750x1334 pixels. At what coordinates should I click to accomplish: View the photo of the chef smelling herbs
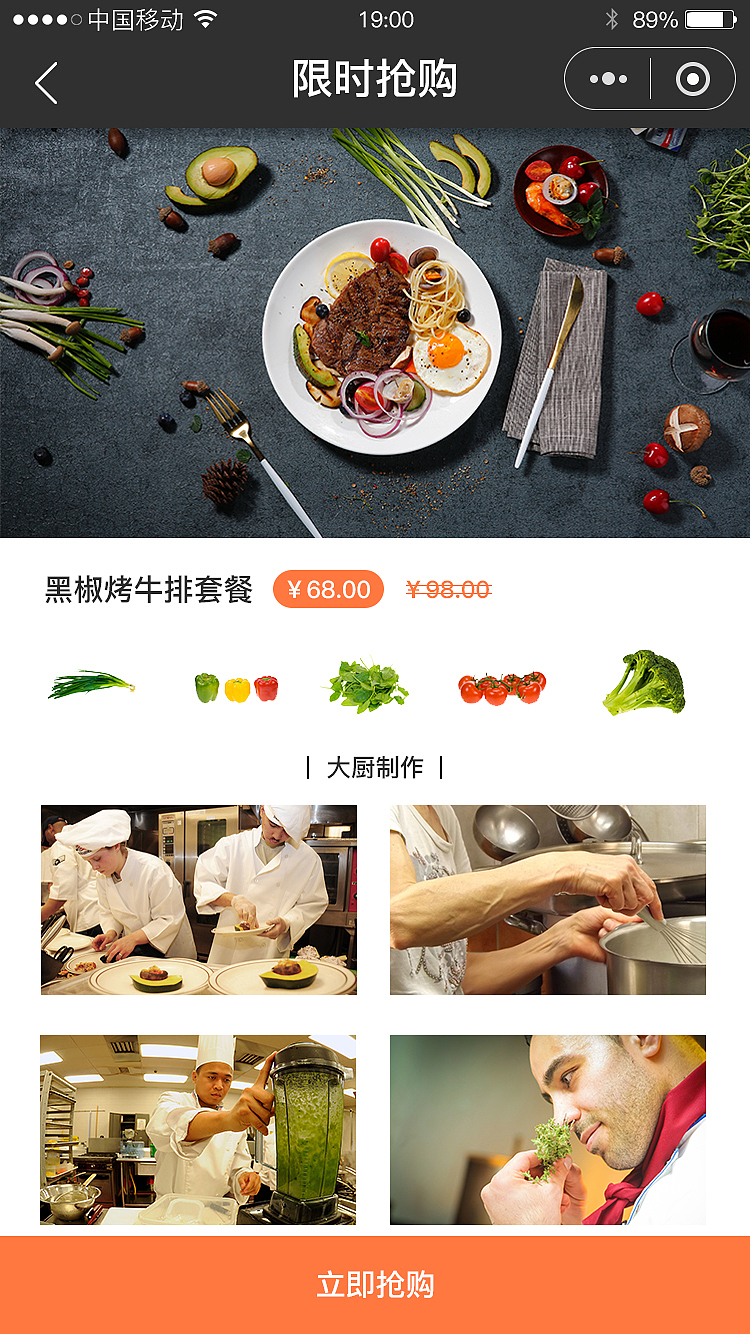coord(547,1129)
